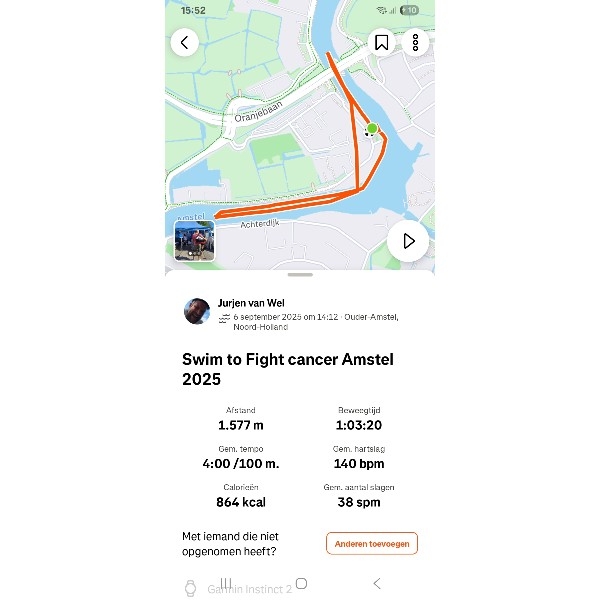Open Jurjen van Wel's profile picture

tap(197, 311)
